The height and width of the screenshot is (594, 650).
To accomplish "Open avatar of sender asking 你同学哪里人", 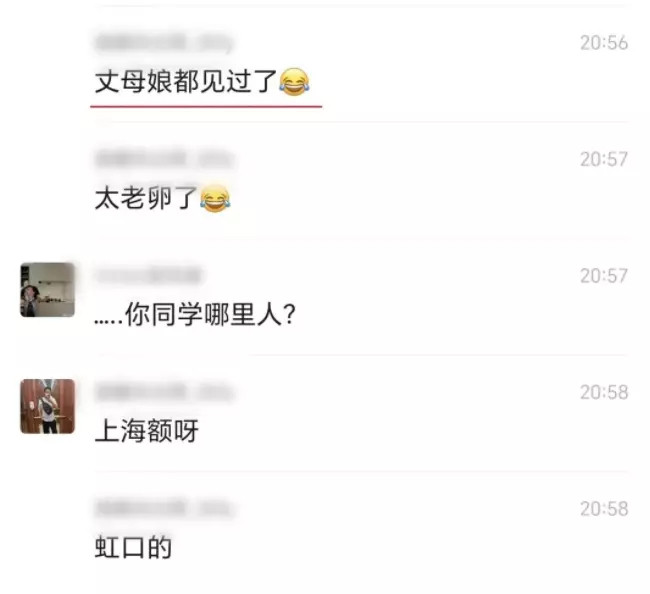I will pyautogui.click(x=47, y=289).
